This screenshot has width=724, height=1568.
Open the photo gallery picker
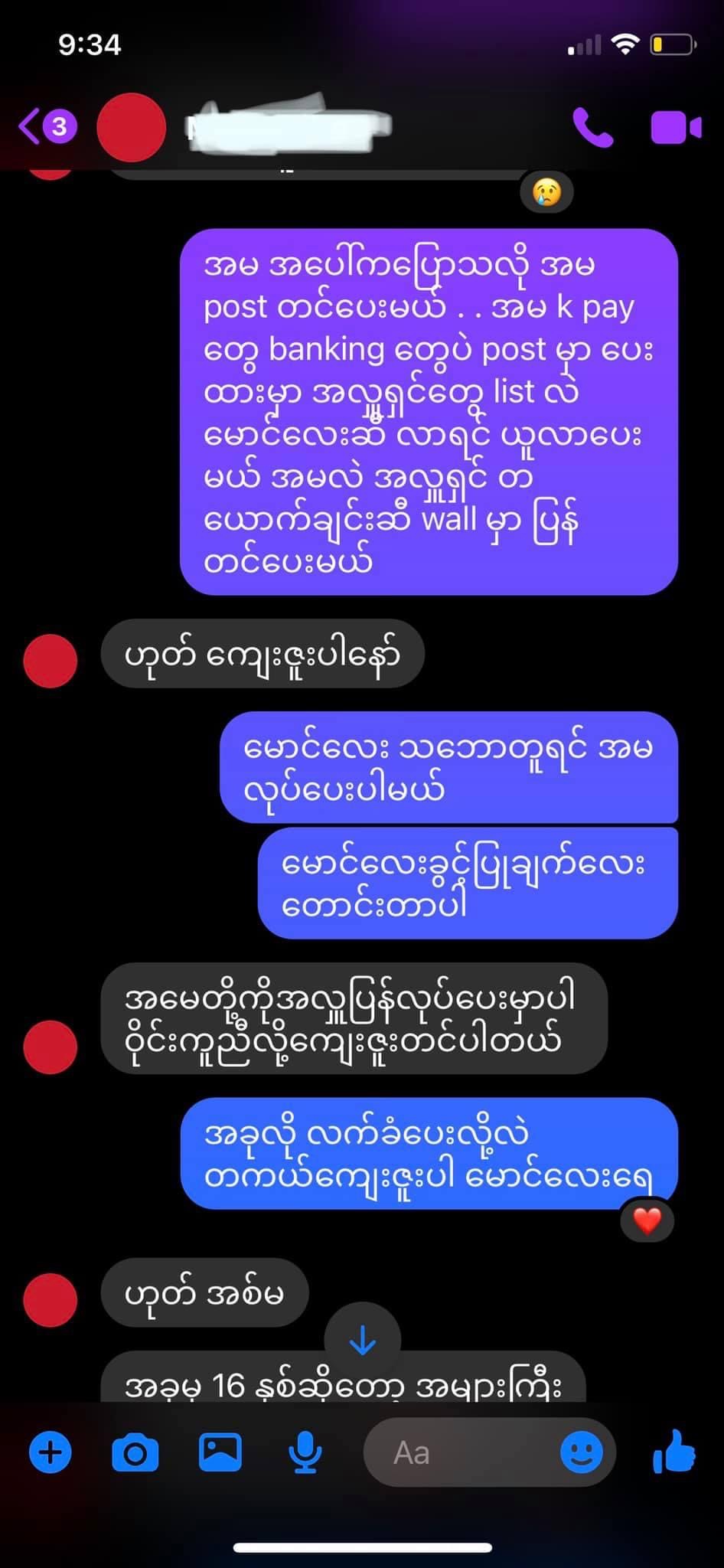[x=220, y=1452]
